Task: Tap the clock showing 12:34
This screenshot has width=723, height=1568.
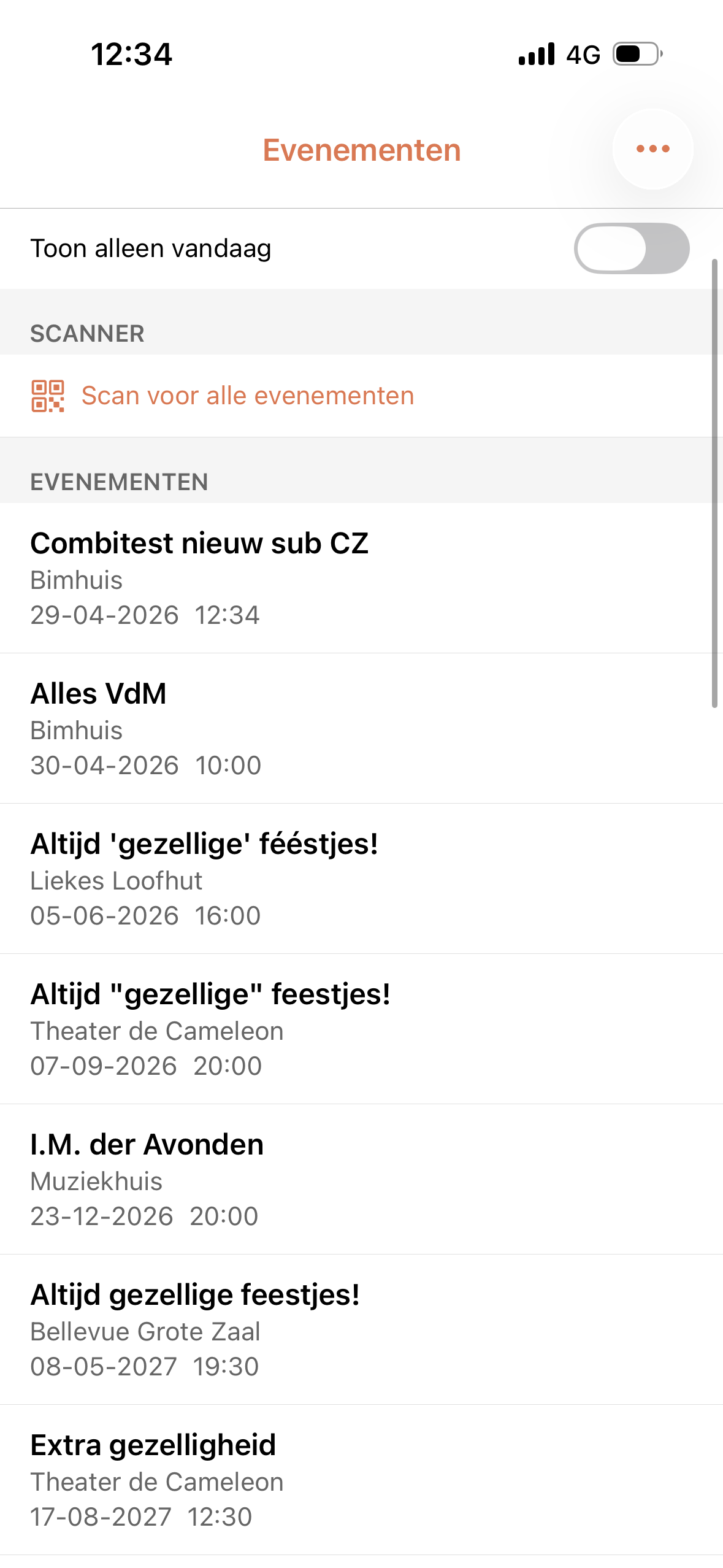Action: tap(131, 55)
